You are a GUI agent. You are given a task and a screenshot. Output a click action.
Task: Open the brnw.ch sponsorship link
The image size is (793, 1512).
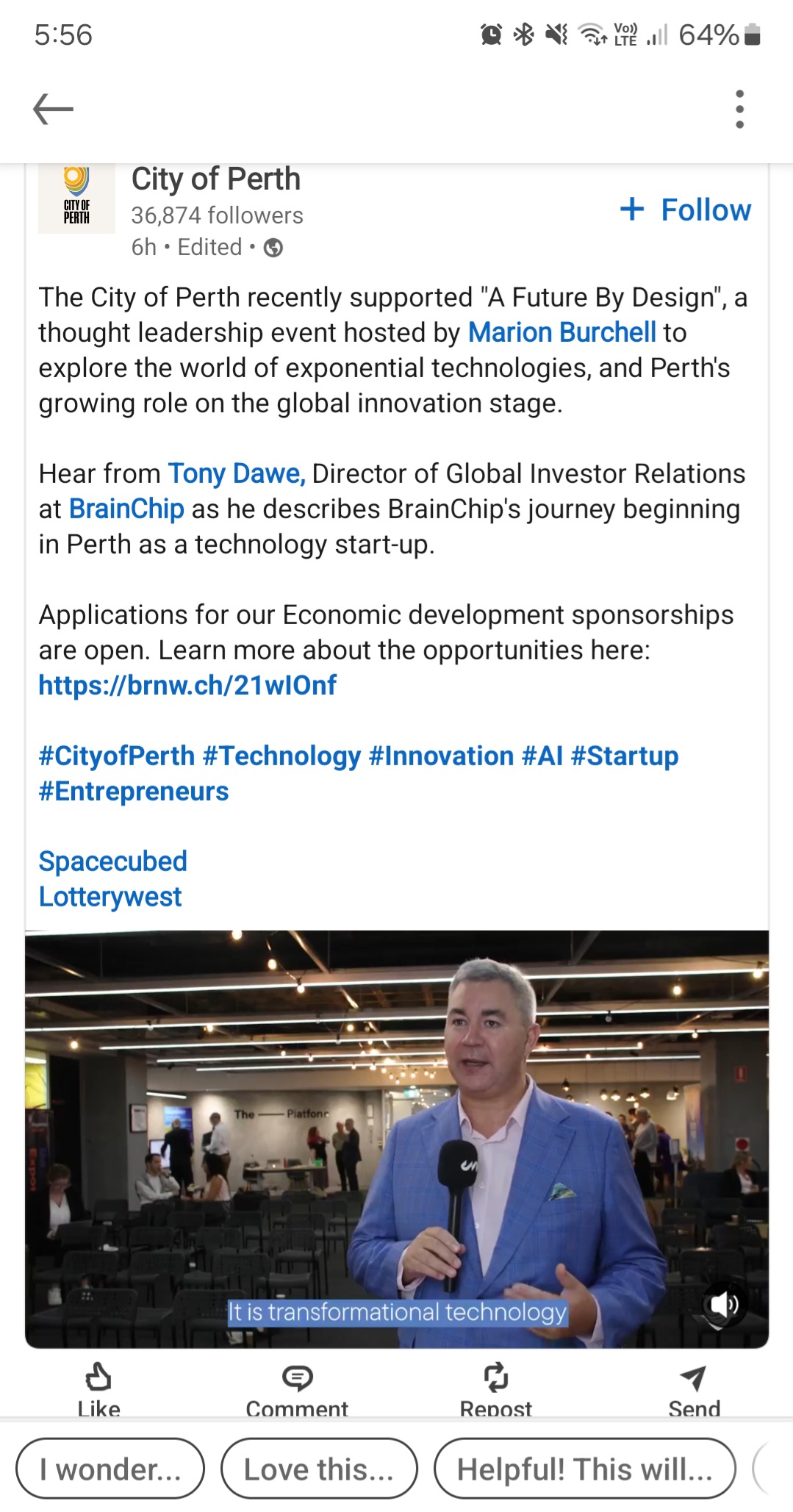[x=187, y=686]
